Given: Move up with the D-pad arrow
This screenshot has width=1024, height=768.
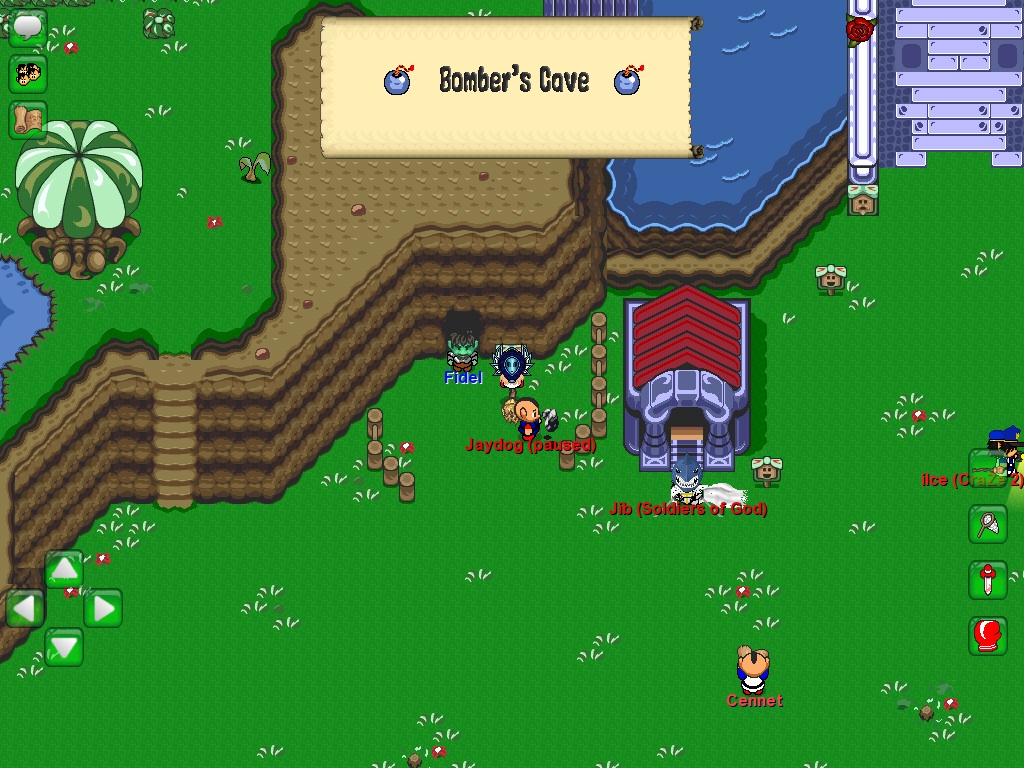Looking at the screenshot, I should click(64, 570).
